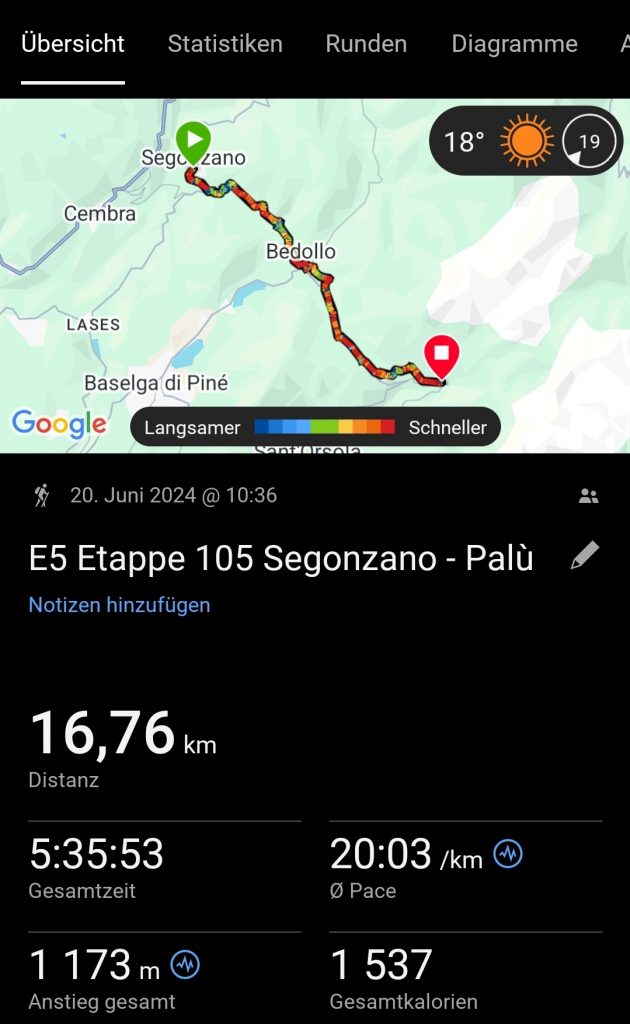Tap the info icon beside Anstieg gesamt
This screenshot has width=630, height=1024.
[185, 964]
